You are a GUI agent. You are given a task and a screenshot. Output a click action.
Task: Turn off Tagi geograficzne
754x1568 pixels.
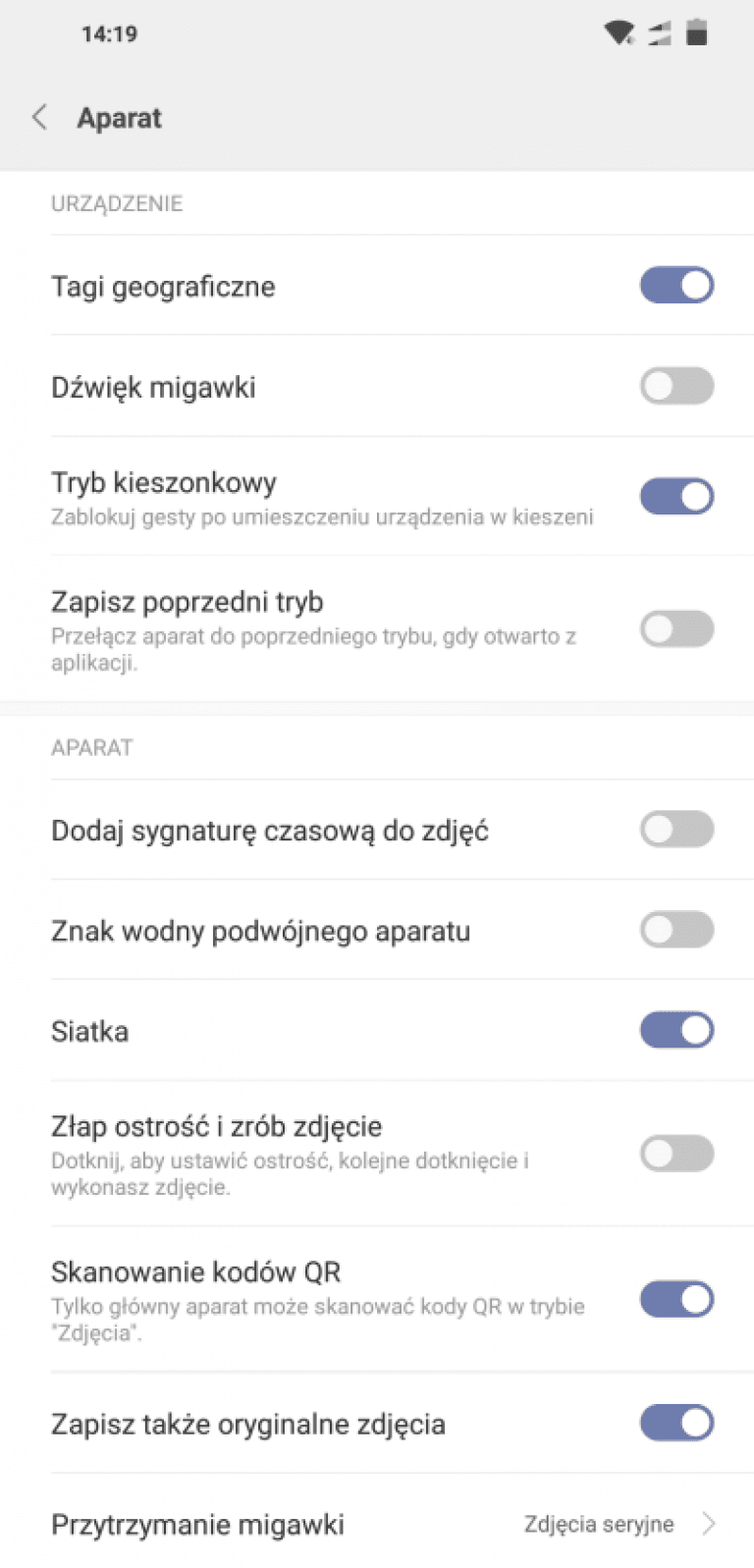pos(676,286)
